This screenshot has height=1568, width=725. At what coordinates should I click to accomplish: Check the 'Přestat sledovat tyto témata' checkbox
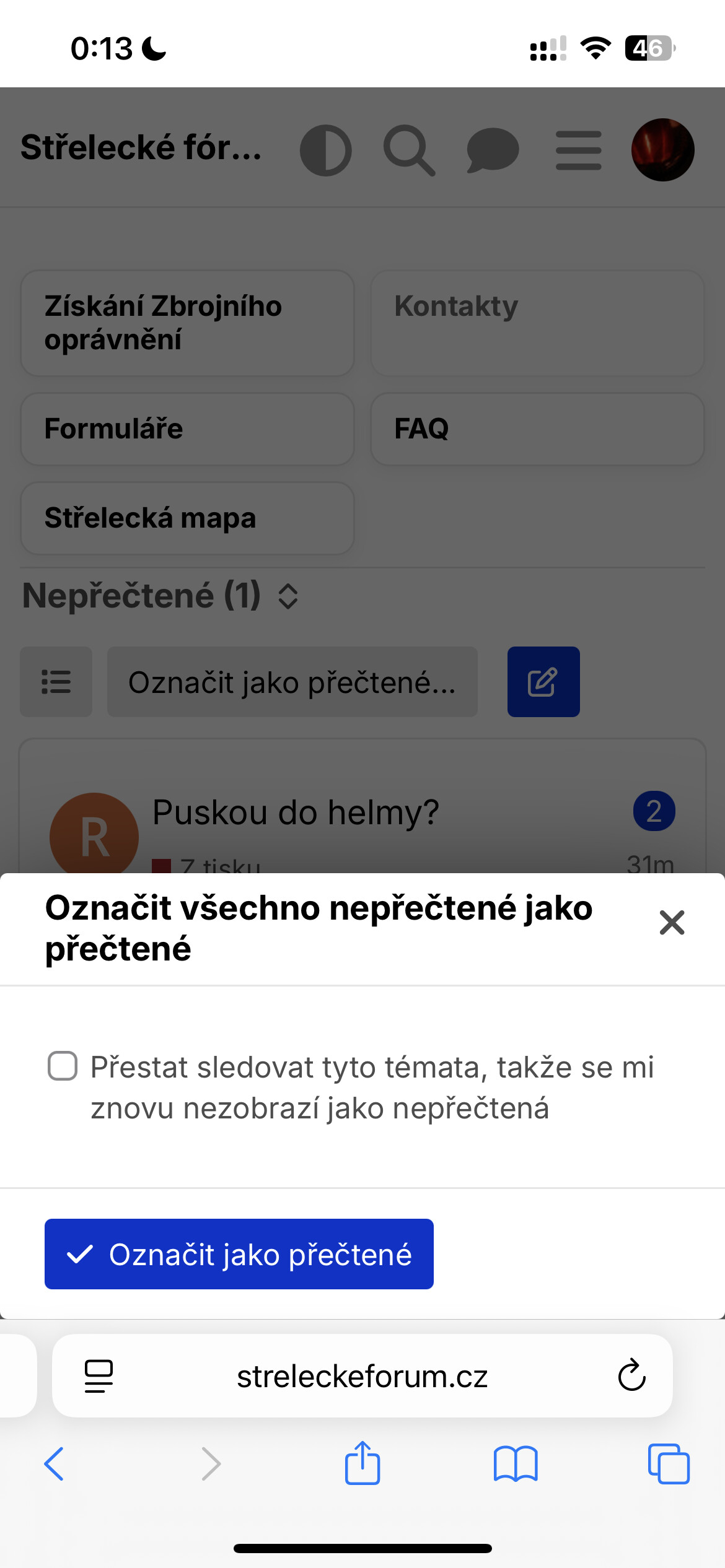click(63, 1066)
